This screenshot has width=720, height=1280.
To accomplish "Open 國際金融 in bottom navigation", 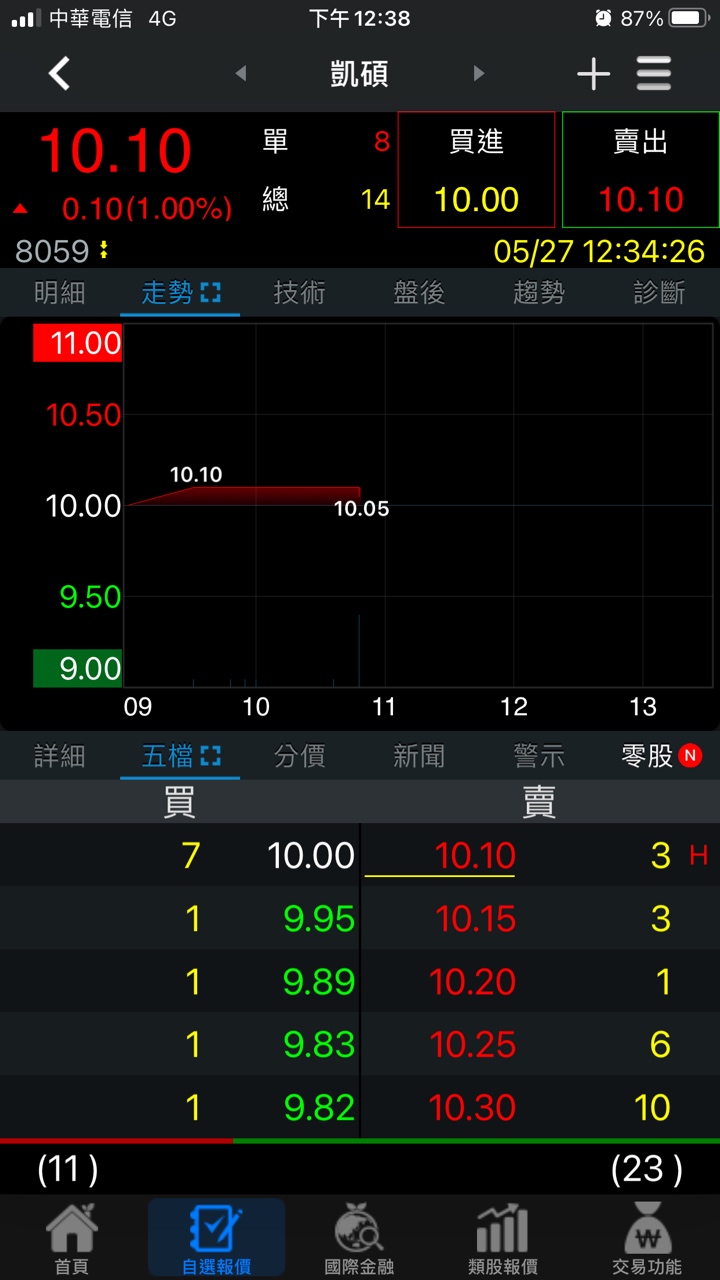I will coord(360,1240).
